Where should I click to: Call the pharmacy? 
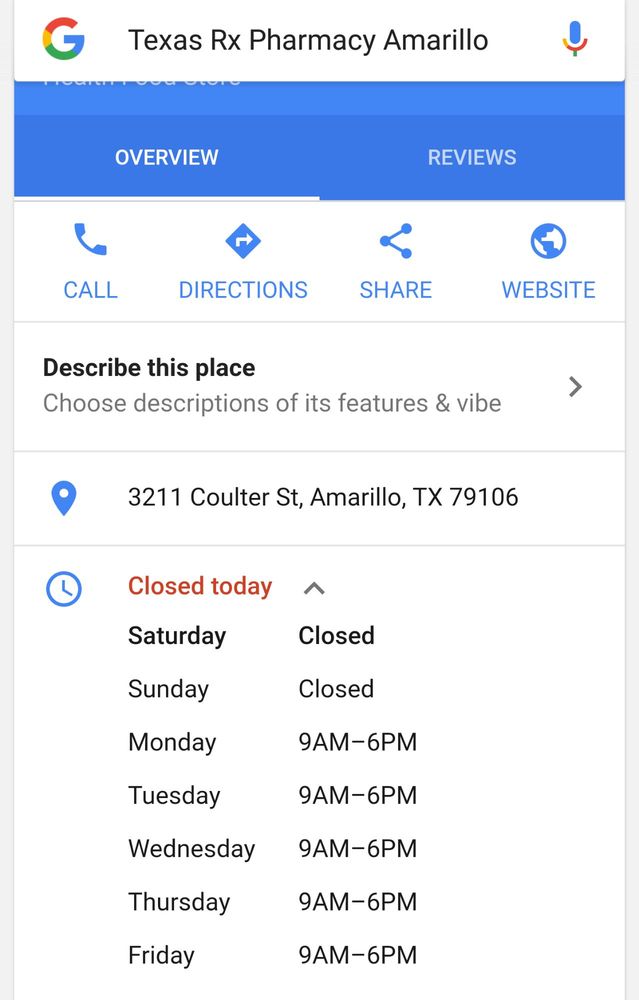90,262
